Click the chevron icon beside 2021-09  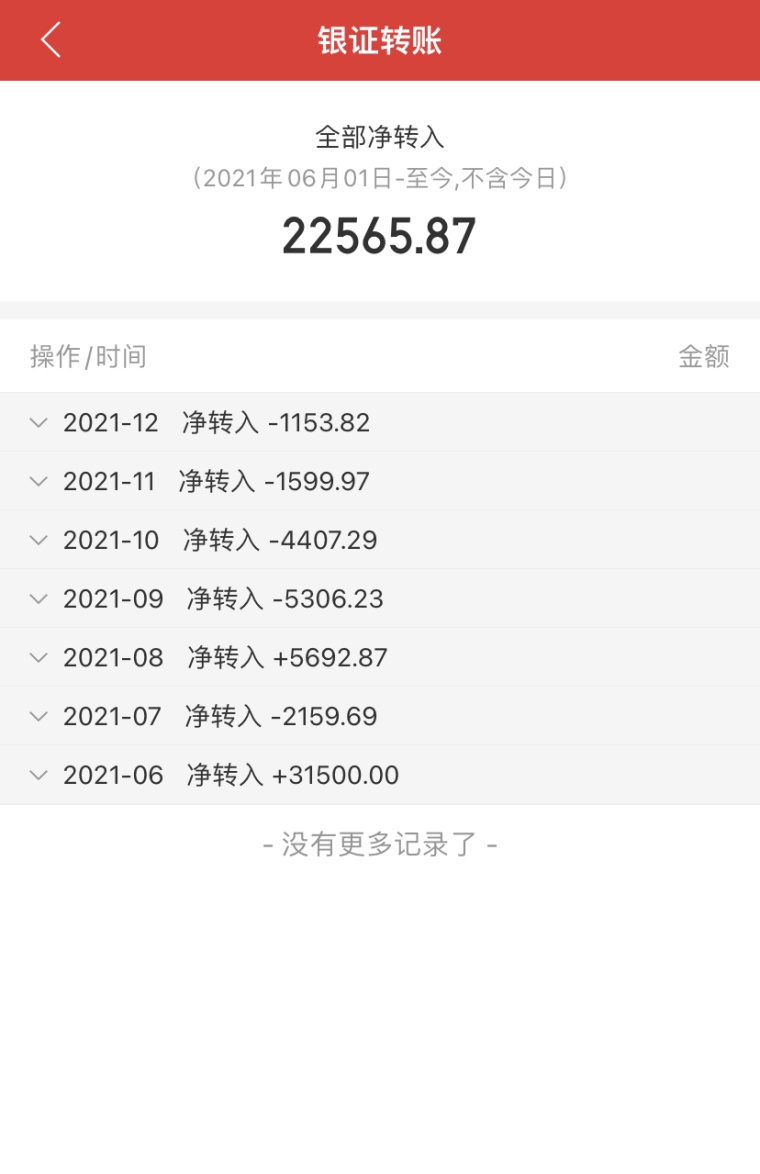[38, 598]
